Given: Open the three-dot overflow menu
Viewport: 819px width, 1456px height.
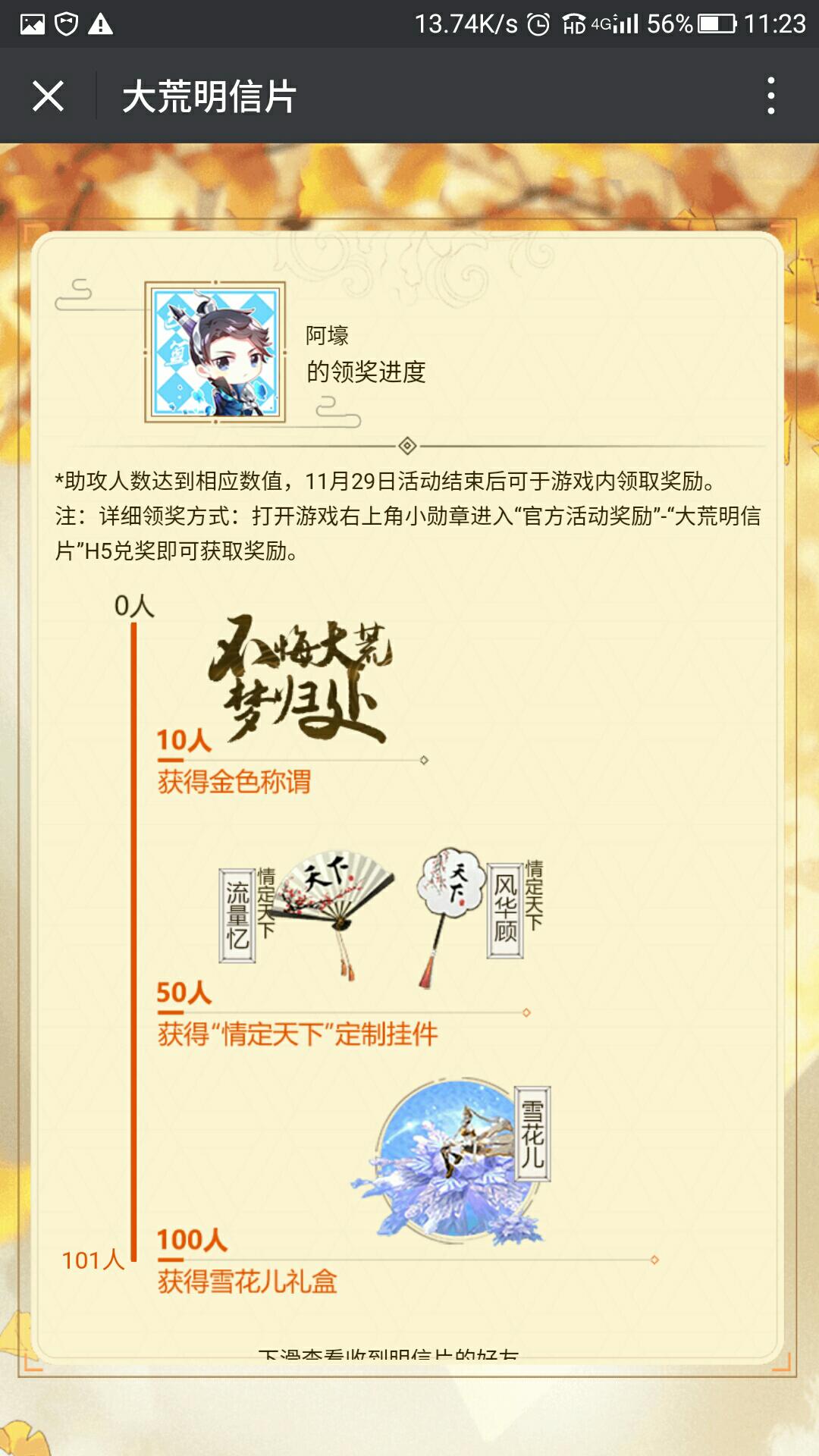Looking at the screenshot, I should (770, 96).
